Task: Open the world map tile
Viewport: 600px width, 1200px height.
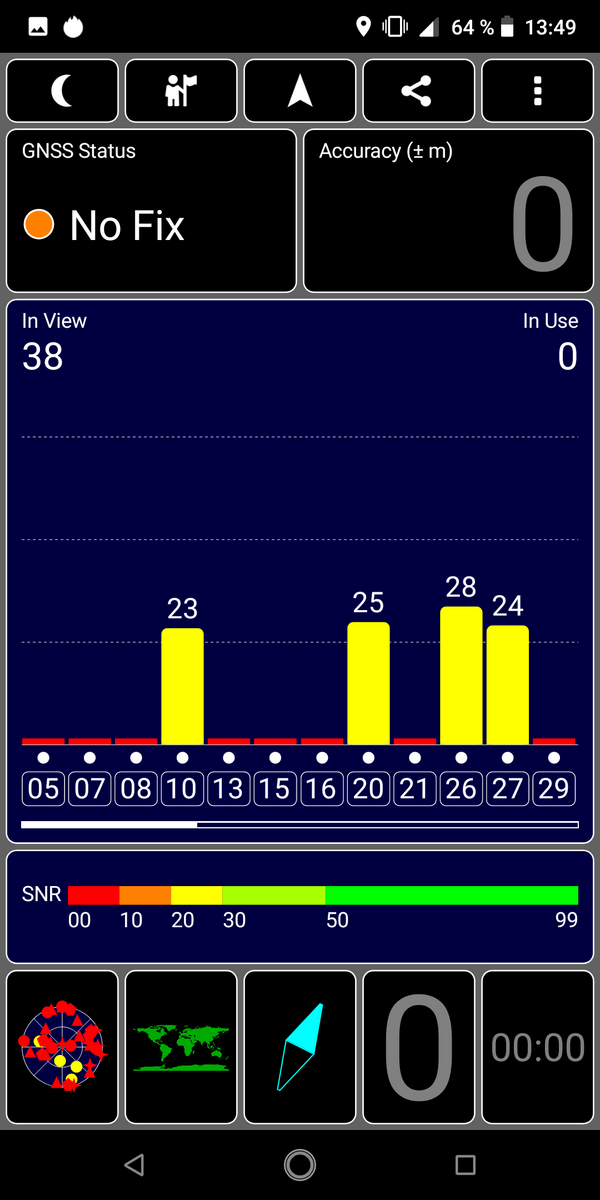Action: pos(181,1047)
